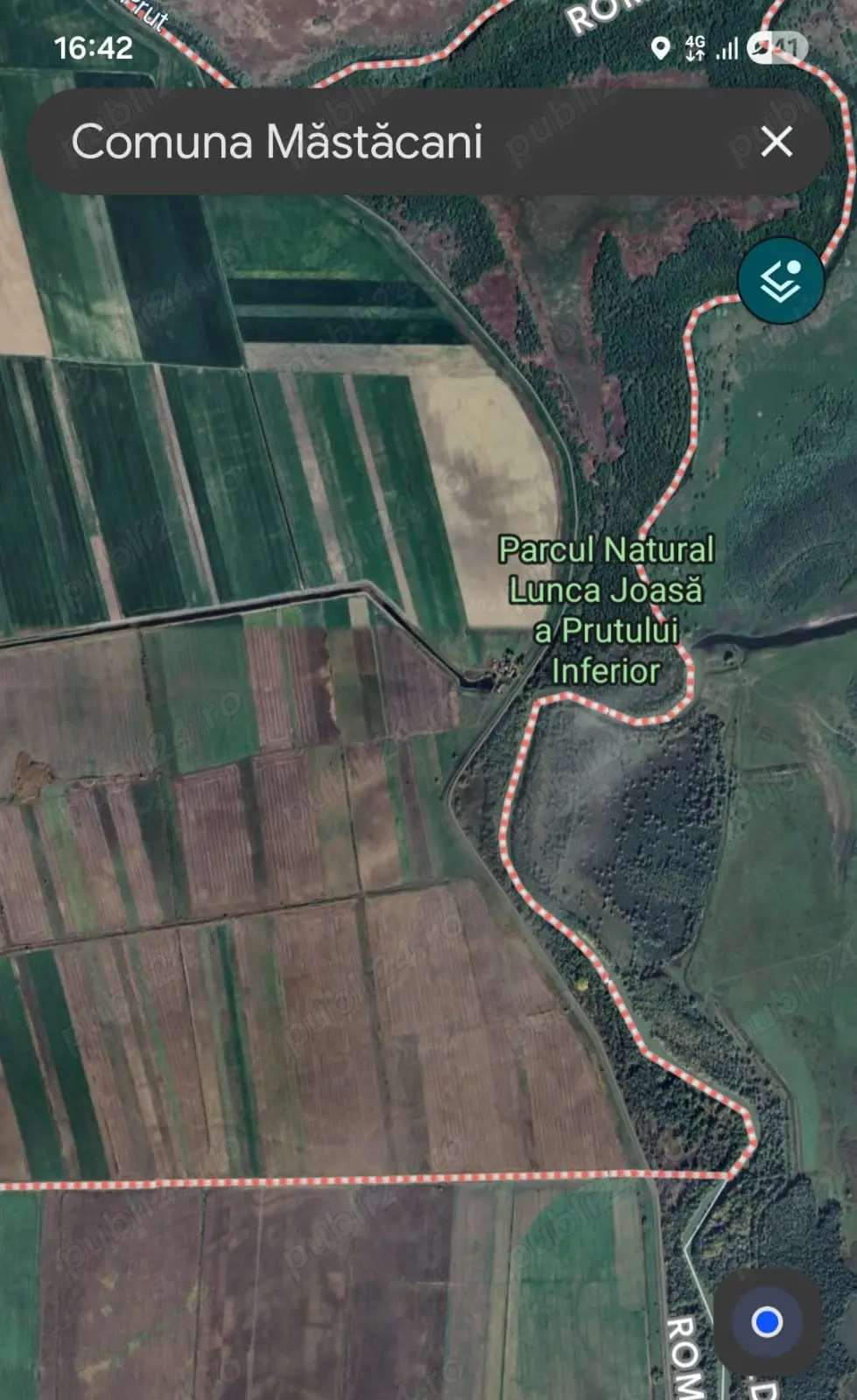
Task: Tap the clock showing 16:42
Action: click(x=96, y=49)
